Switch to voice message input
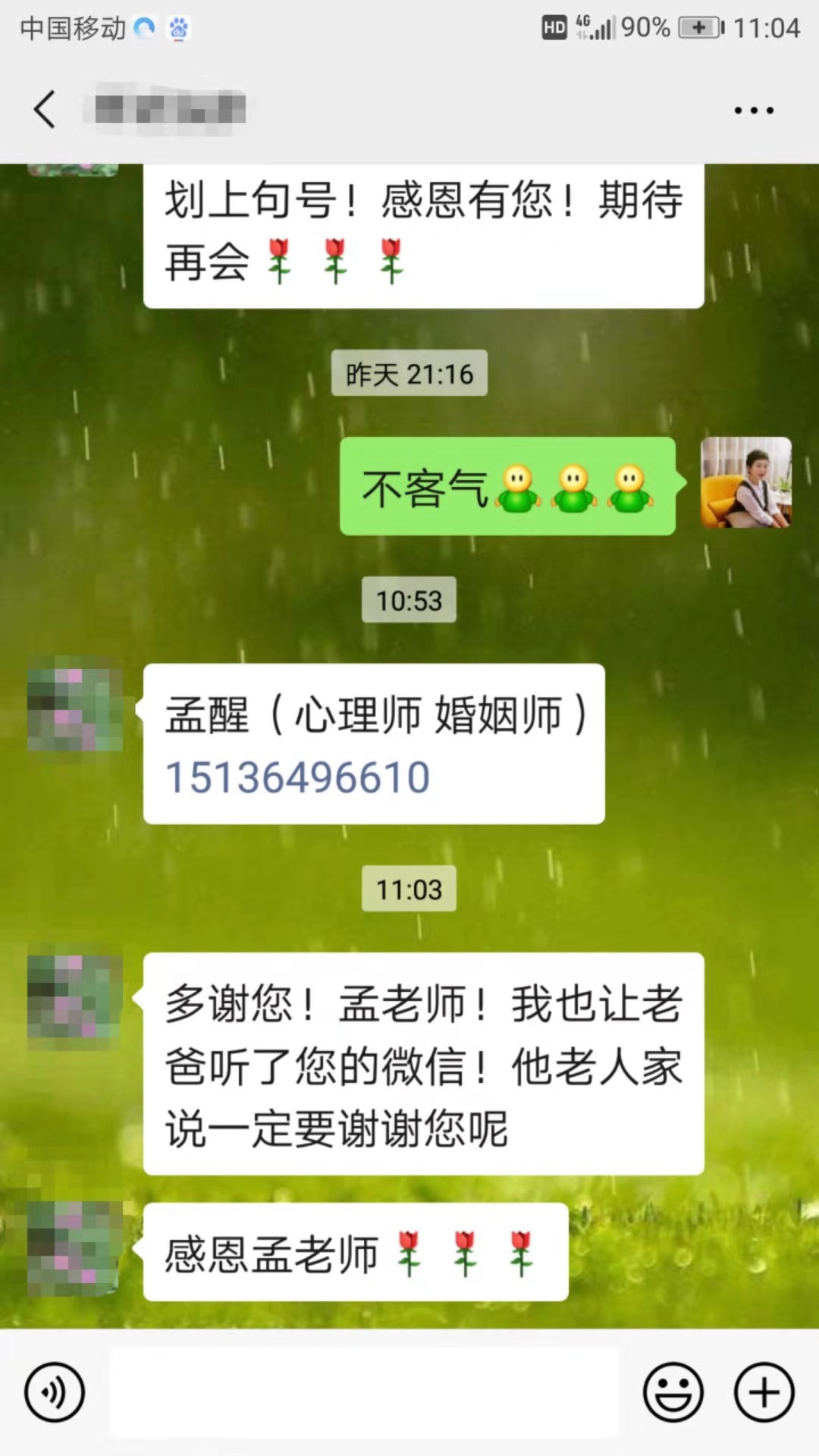This screenshot has height=1456, width=819. click(x=55, y=1392)
